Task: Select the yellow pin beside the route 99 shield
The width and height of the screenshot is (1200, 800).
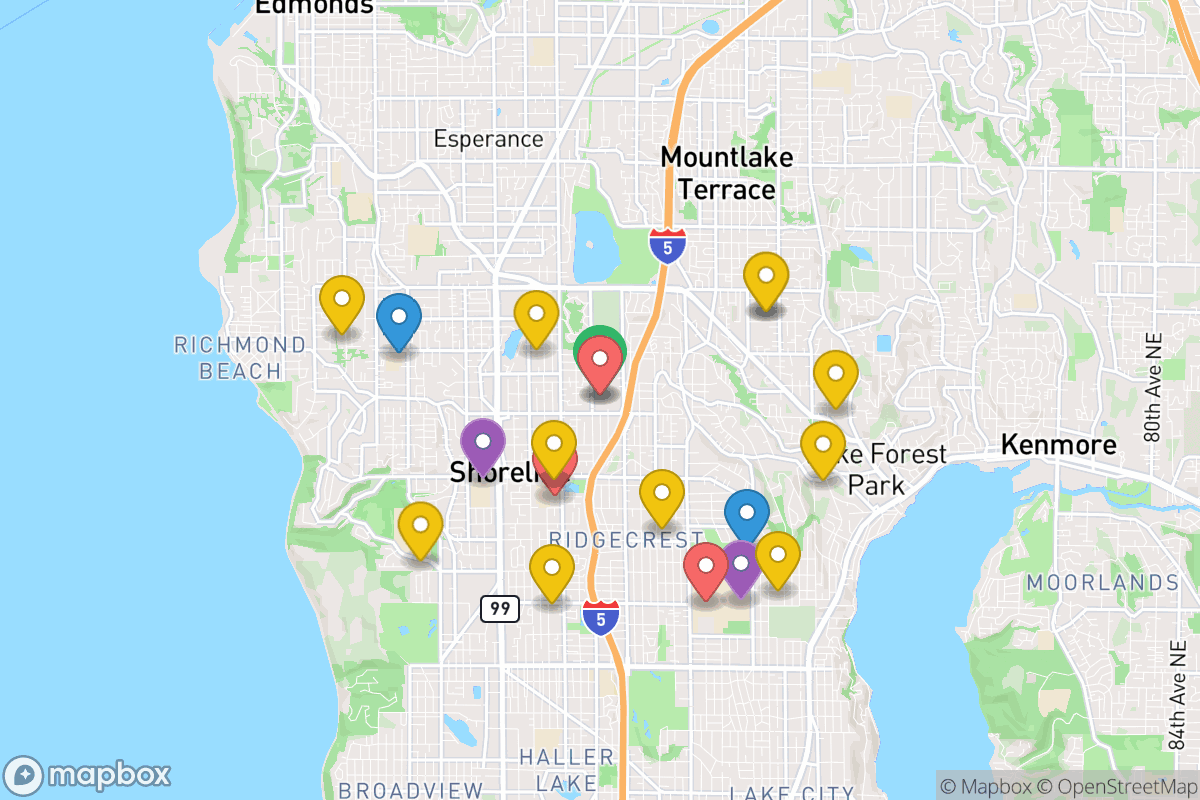Action: (552, 568)
